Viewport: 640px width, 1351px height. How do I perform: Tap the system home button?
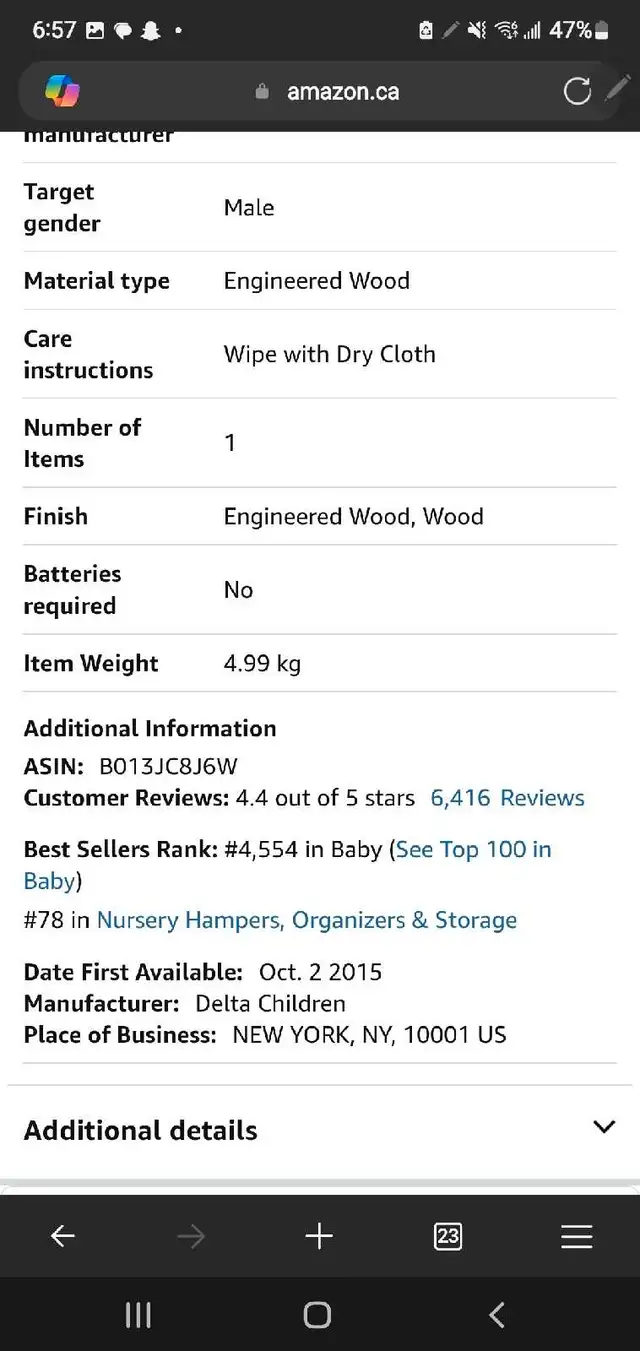pyautogui.click(x=317, y=1315)
